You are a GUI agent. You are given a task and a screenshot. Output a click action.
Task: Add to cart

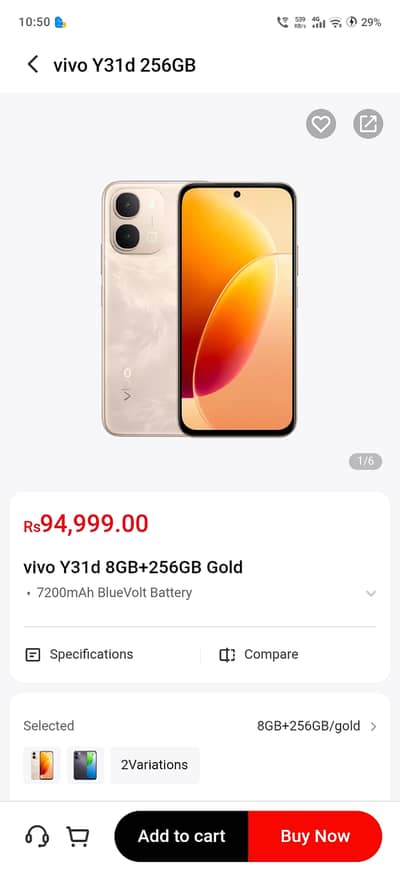[x=181, y=836]
